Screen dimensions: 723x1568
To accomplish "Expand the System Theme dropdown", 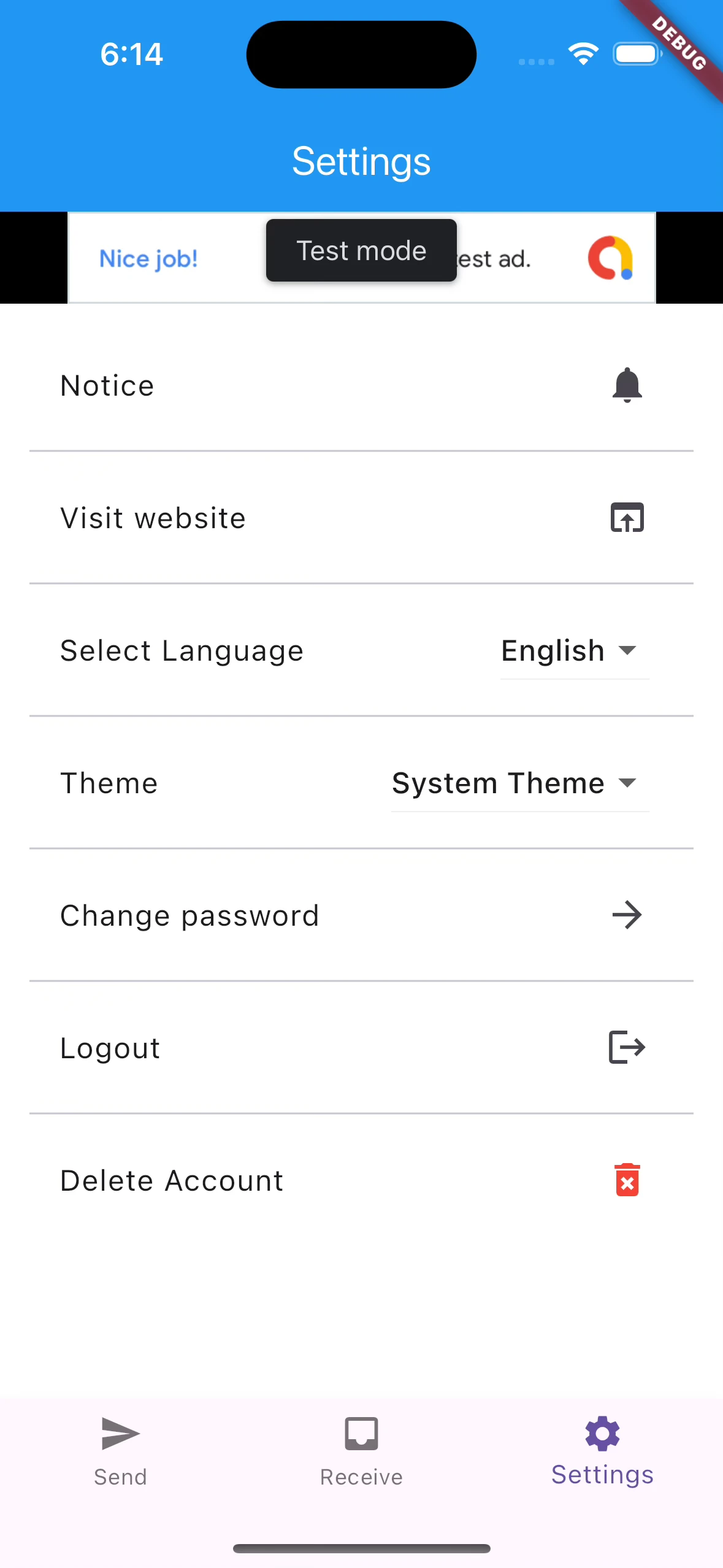I will [520, 783].
